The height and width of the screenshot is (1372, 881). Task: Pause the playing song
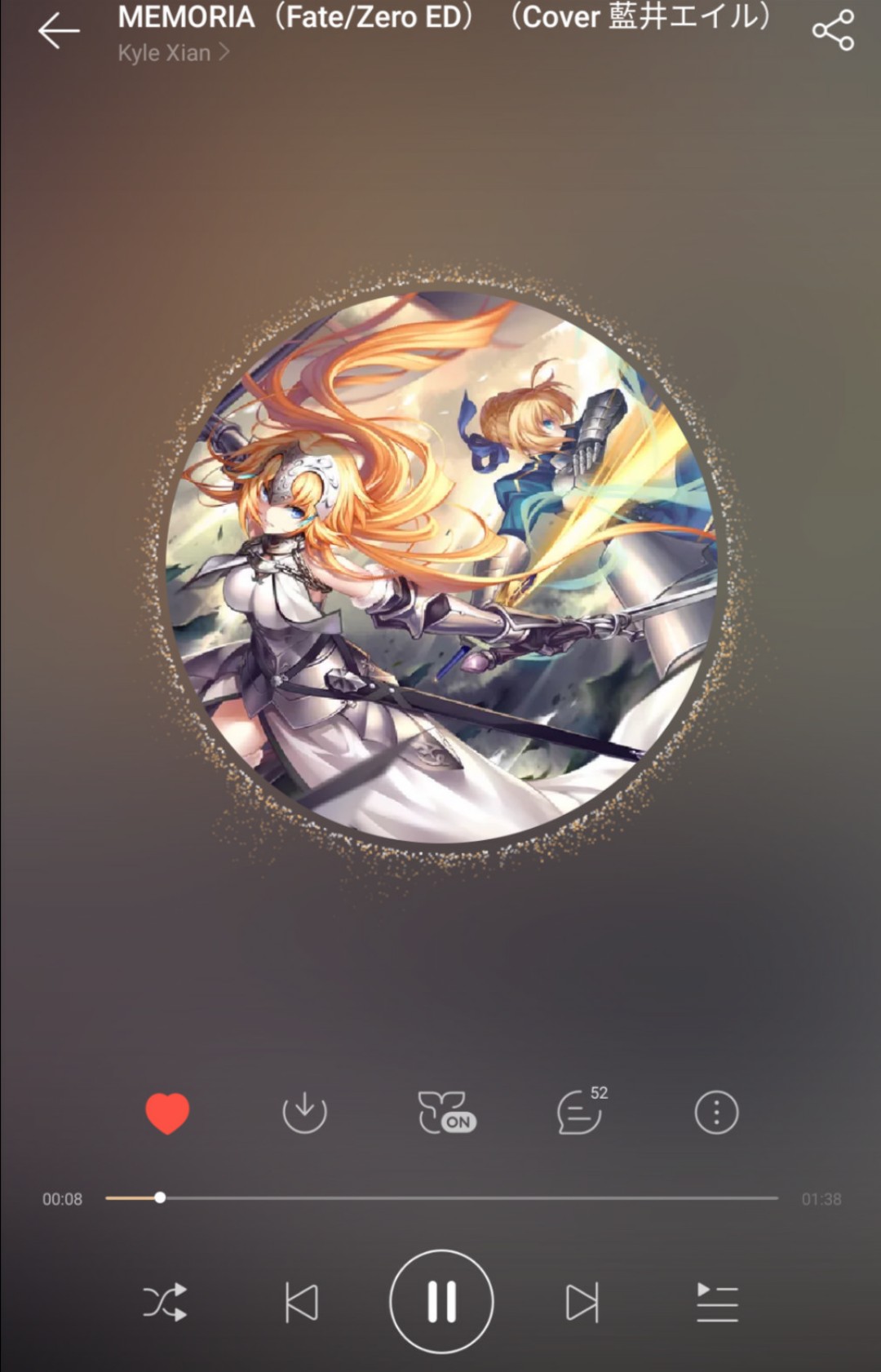pyautogui.click(x=441, y=1302)
